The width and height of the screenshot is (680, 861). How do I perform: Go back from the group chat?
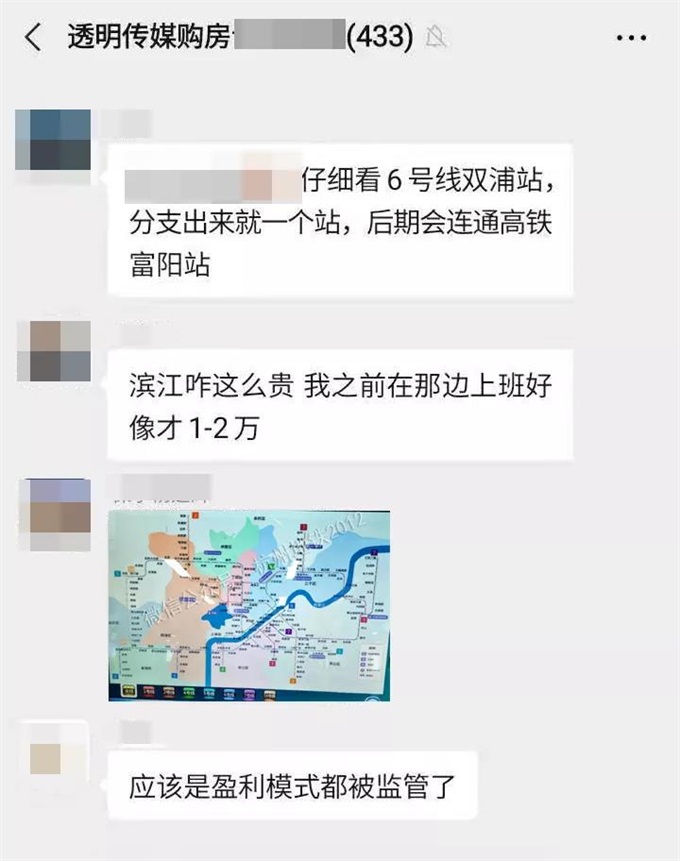tap(33, 38)
